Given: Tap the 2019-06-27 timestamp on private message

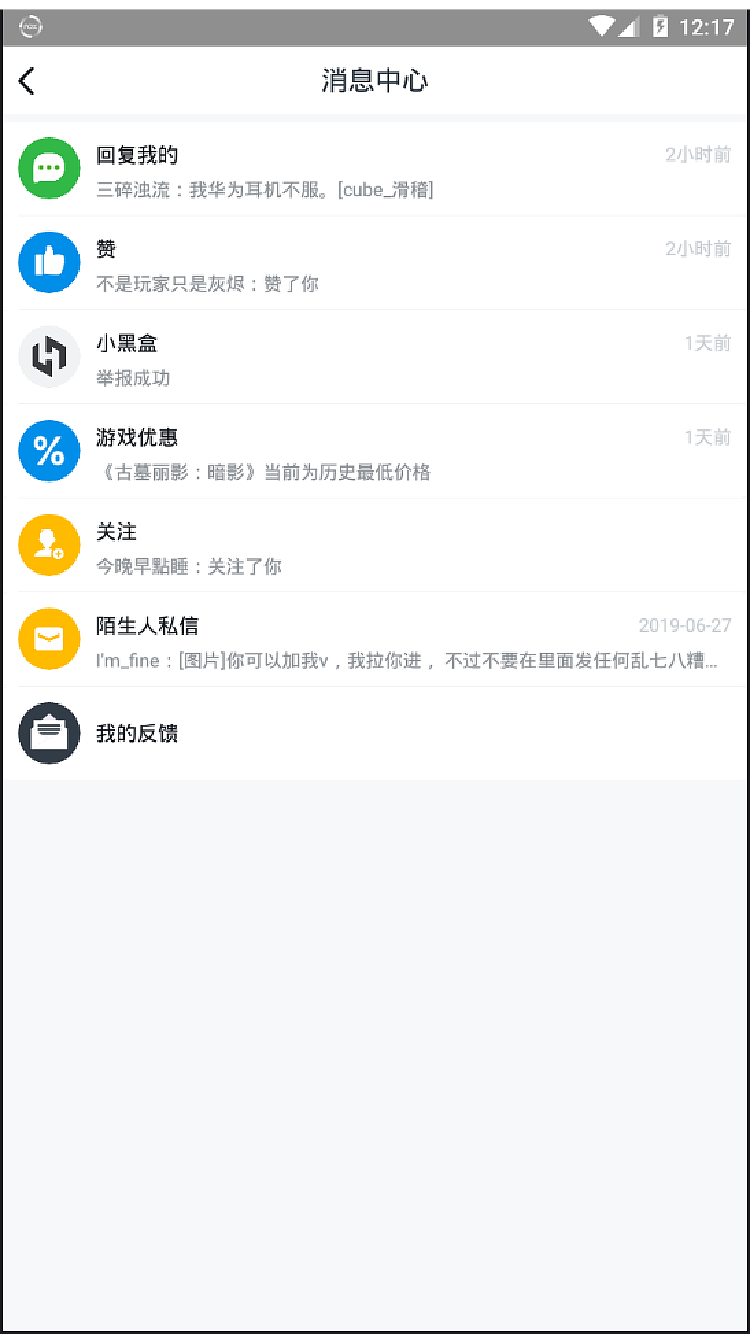Looking at the screenshot, I should pos(686,624).
